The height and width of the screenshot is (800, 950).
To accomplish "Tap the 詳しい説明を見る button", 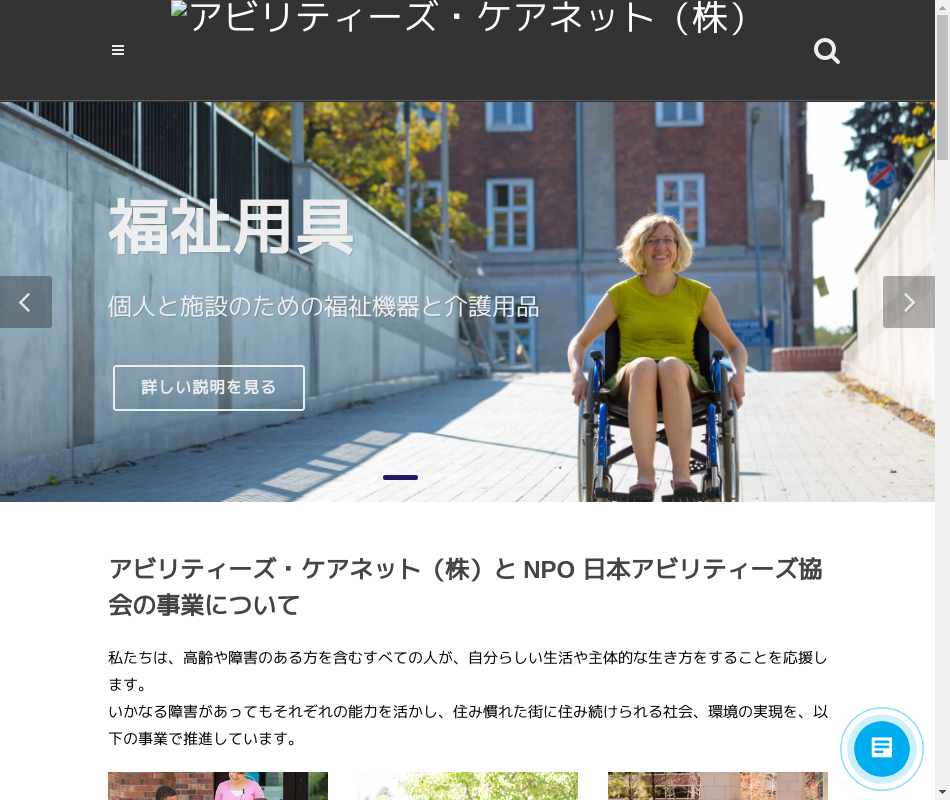I will coord(209,388).
